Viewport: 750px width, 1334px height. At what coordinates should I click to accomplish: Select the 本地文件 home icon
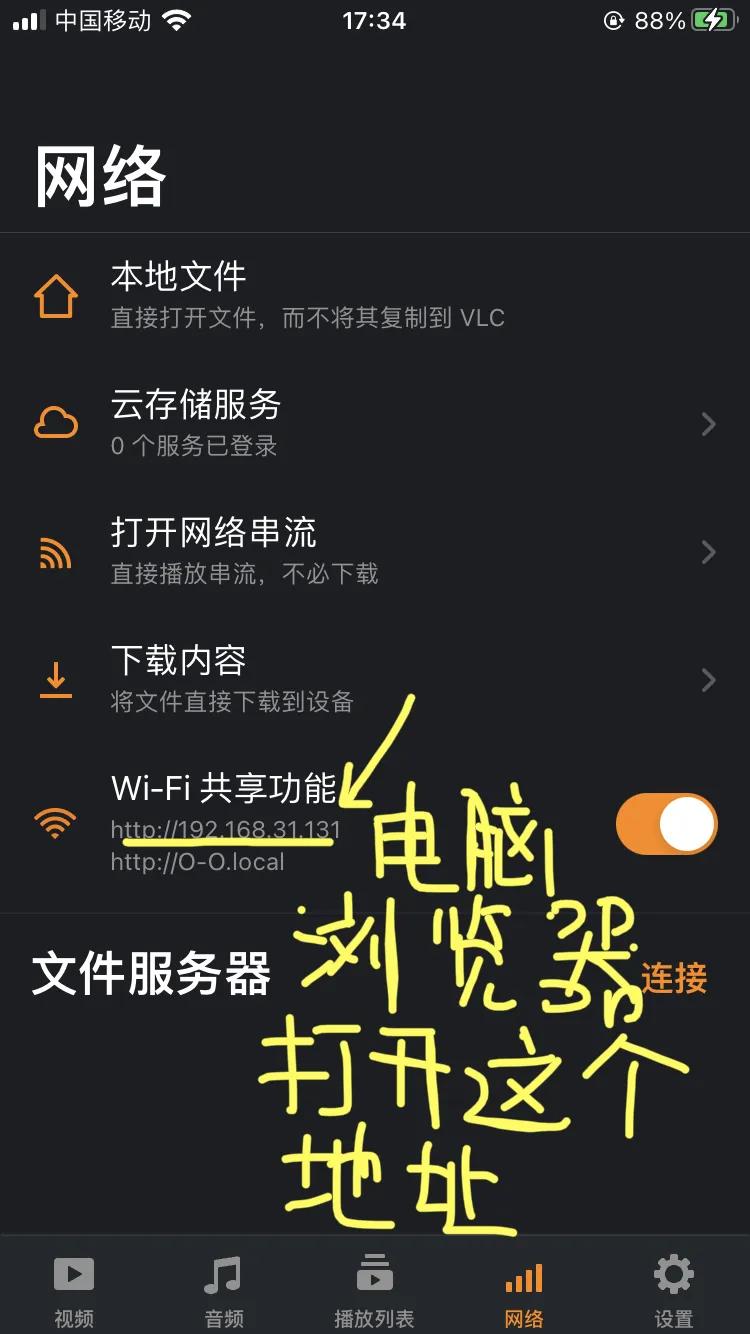(x=57, y=293)
